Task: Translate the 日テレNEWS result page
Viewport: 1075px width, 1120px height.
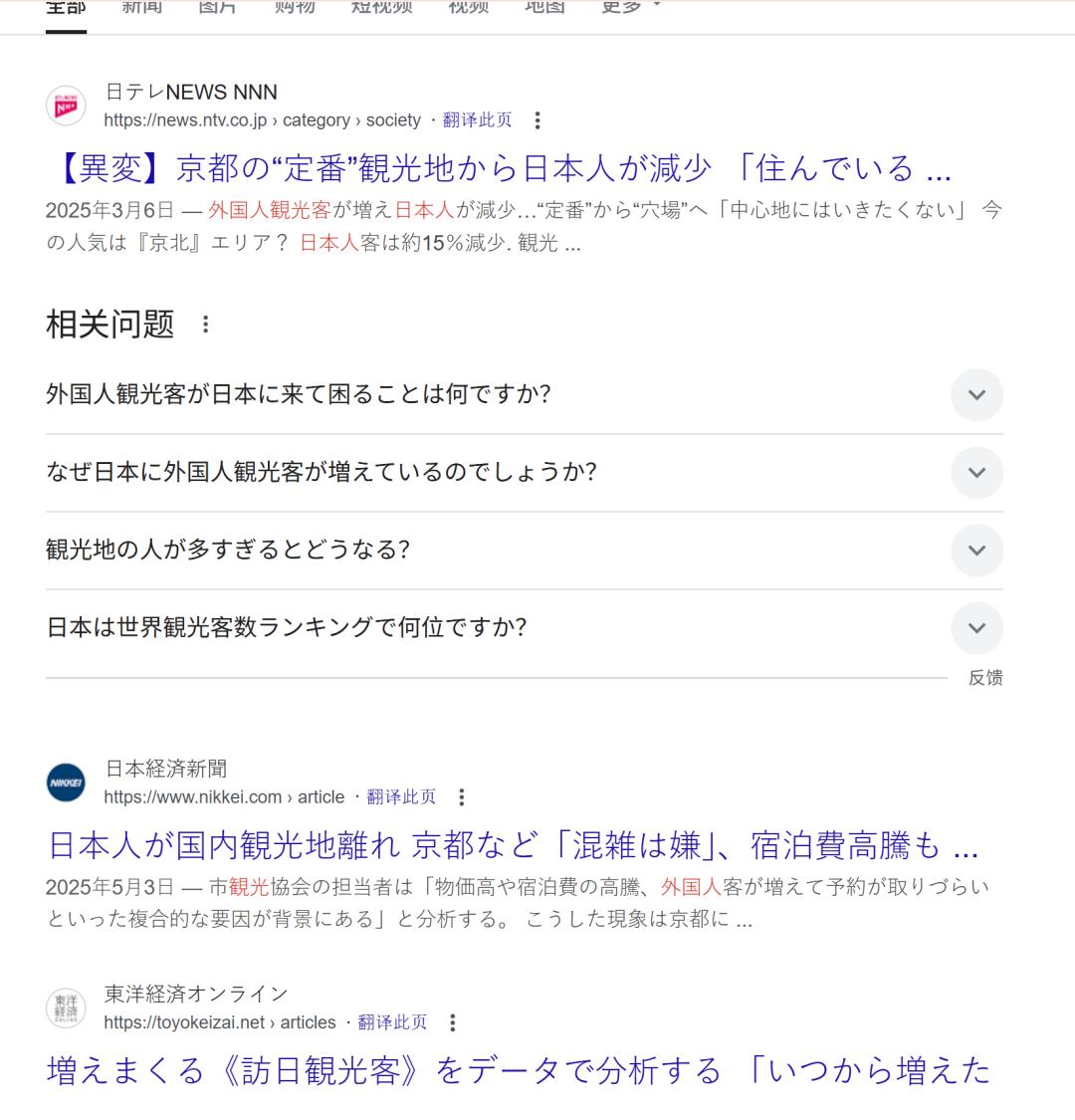Action: [477, 120]
